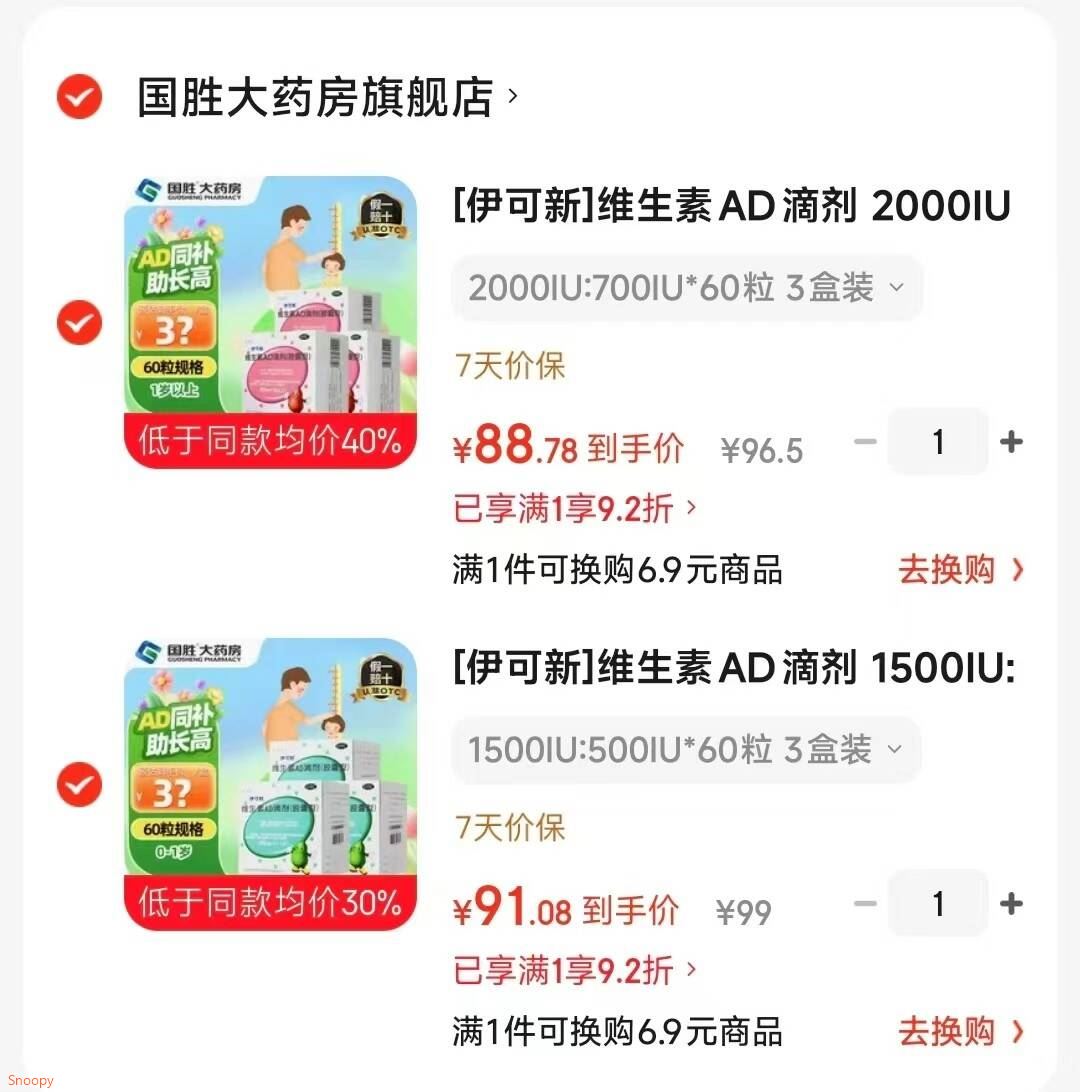Open the 1500IU:500IU*60粒 spec dropdown
This screenshot has width=1080, height=1092.
click(686, 749)
